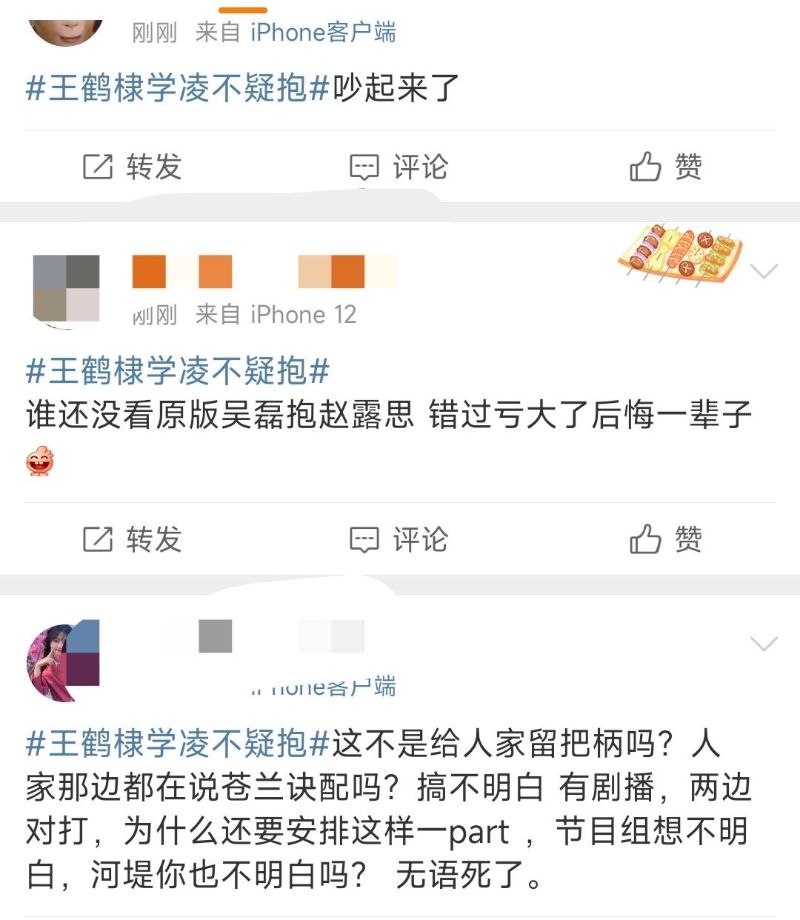Screen dimensions: 800x920
Task: Open hashtag link in the 苍兰诀 post
Action: point(177,744)
